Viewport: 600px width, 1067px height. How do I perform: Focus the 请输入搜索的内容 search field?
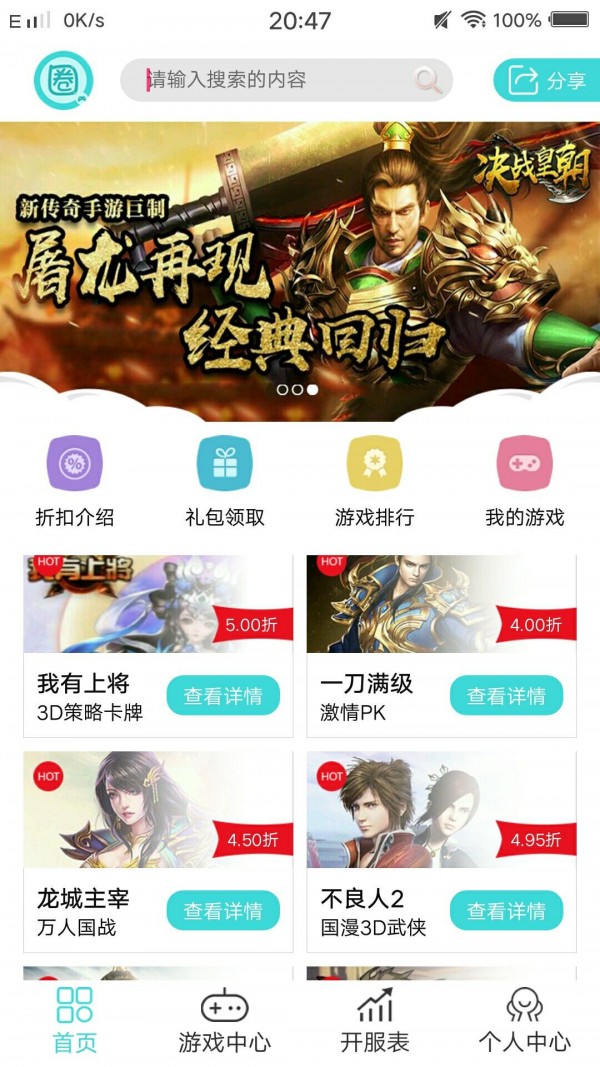coord(270,80)
